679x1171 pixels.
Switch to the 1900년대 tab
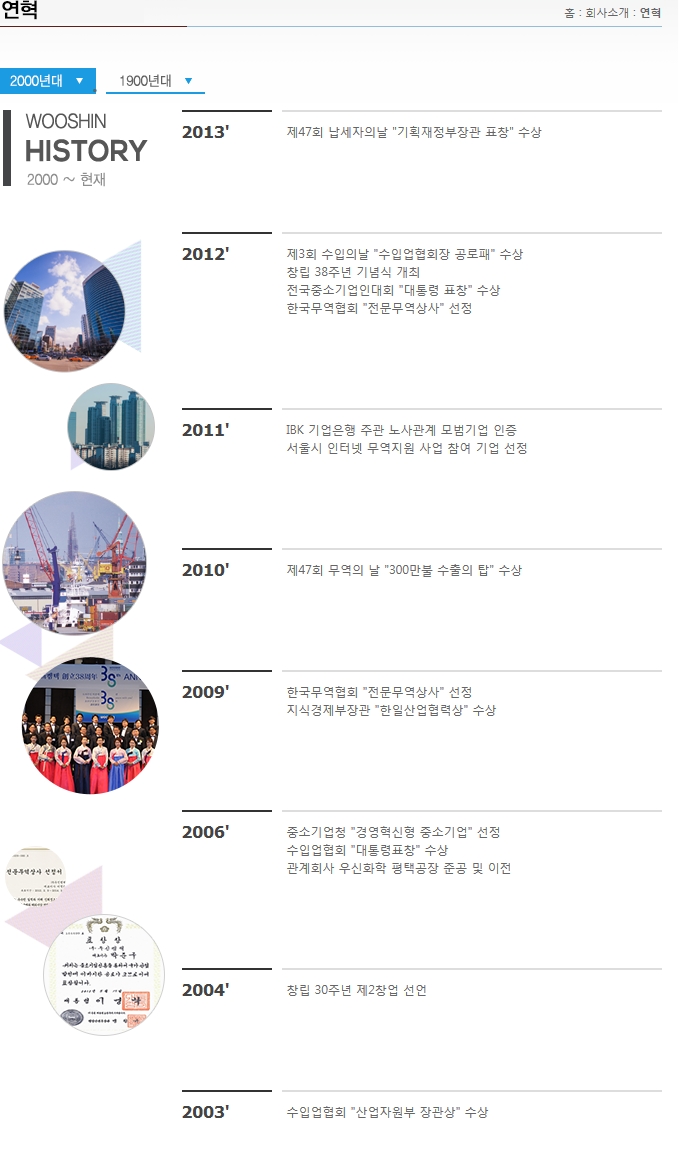[x=155, y=81]
